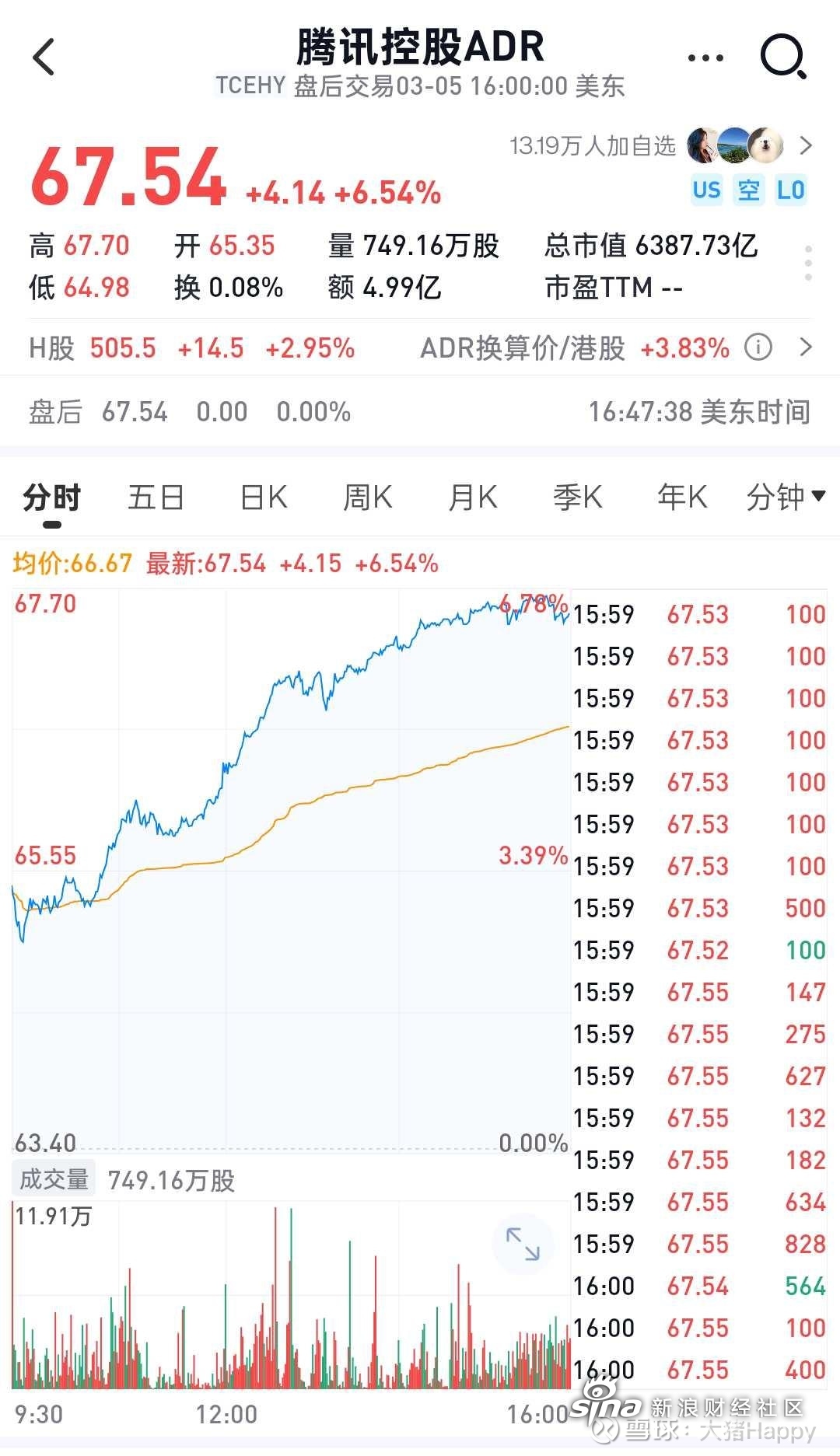The width and height of the screenshot is (840, 1456).
Task: Switch to the 季K chart tab
Action: (577, 497)
